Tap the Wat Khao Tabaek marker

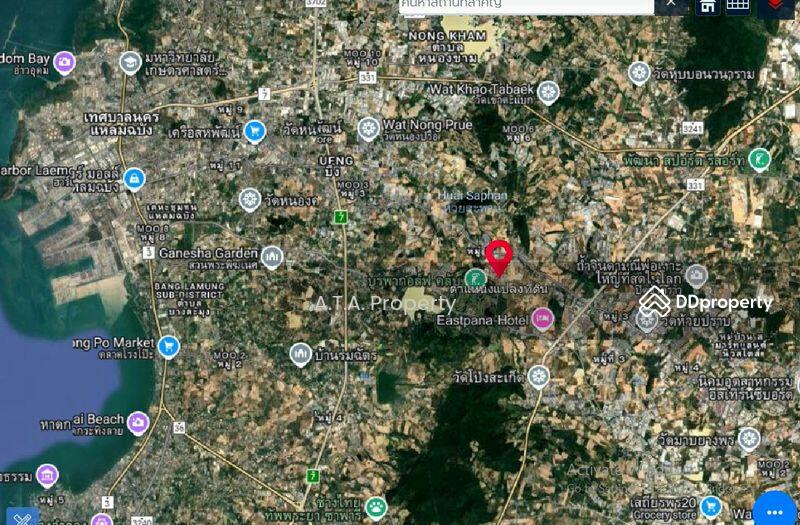547,93
